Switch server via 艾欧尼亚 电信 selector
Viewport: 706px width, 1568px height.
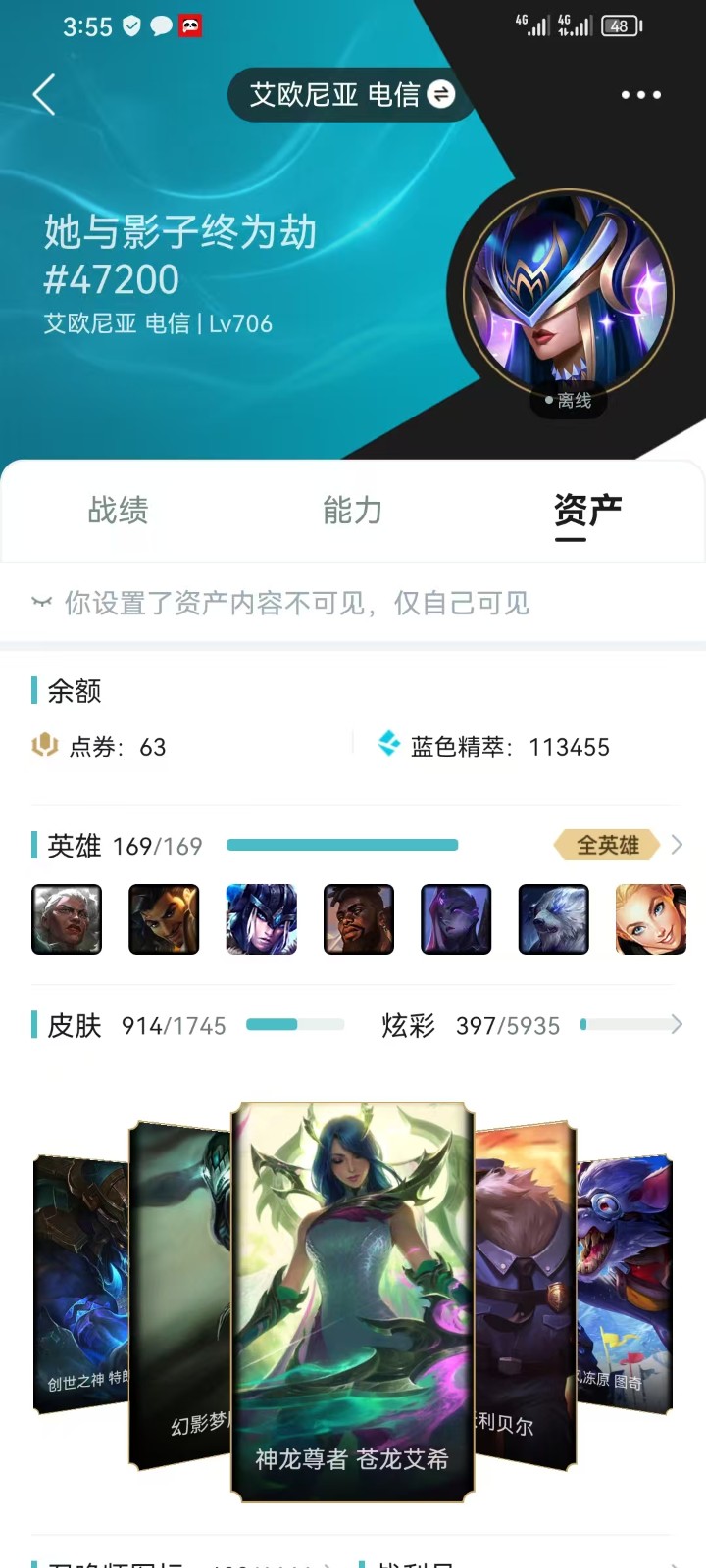click(350, 95)
